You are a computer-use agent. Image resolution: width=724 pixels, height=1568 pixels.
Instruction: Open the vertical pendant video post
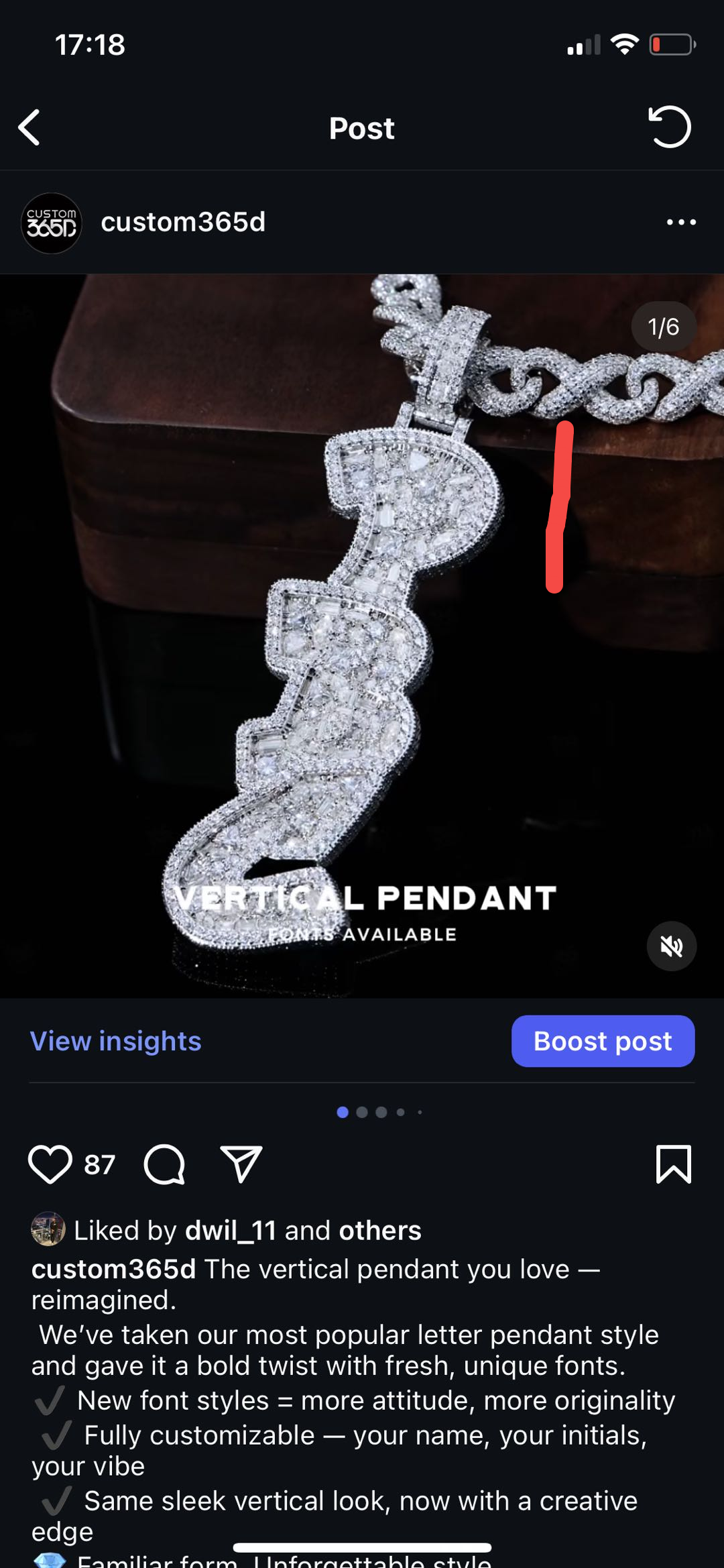[362, 637]
